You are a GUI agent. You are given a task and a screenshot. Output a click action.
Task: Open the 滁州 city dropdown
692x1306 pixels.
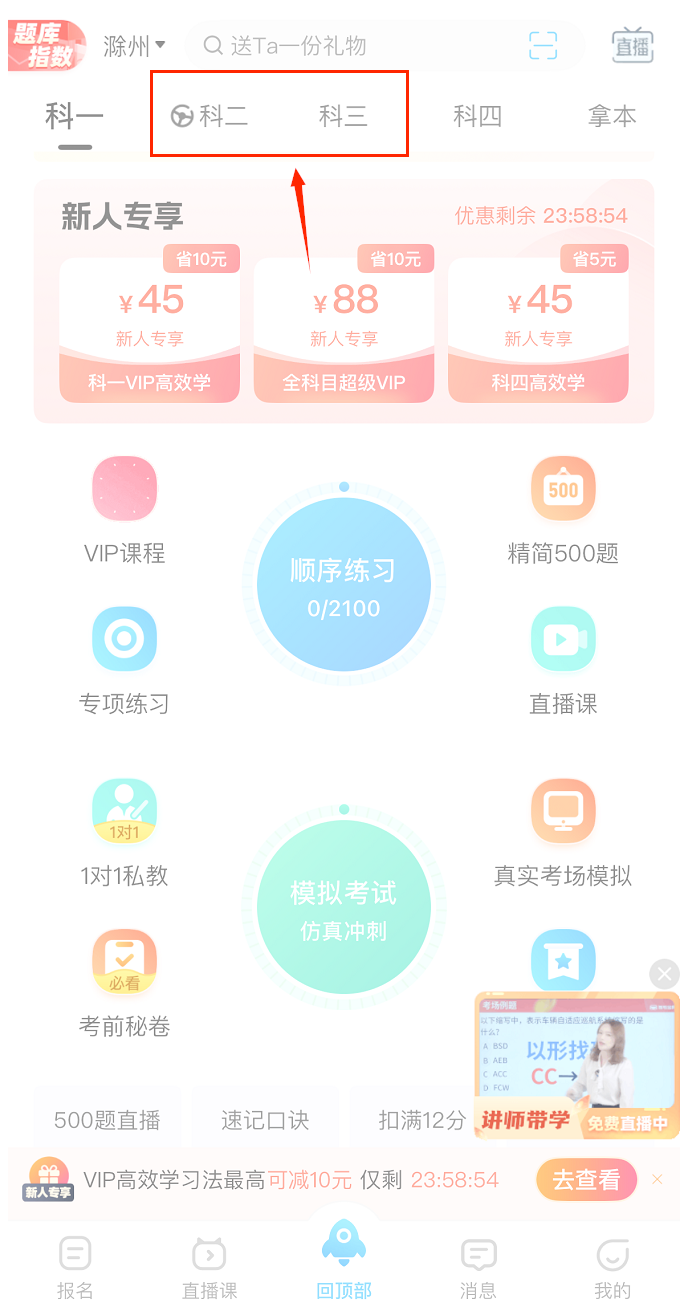[x=134, y=46]
